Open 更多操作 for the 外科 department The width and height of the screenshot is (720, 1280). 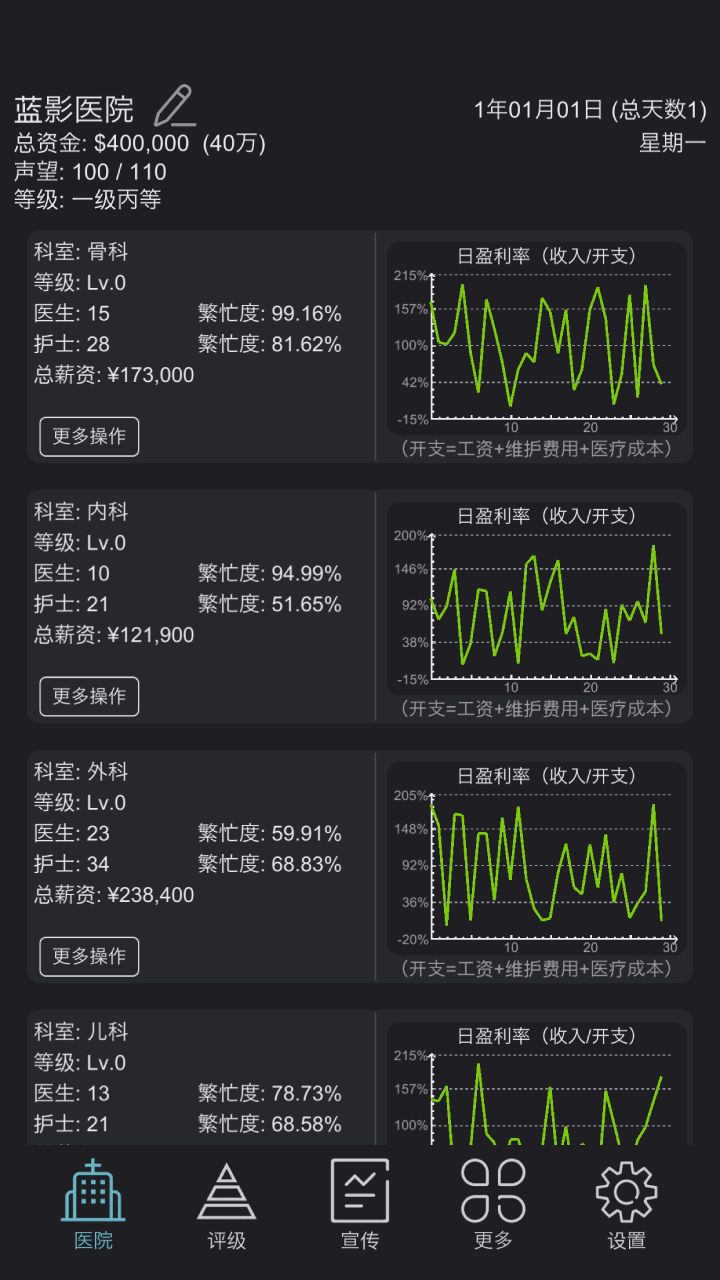[88, 956]
